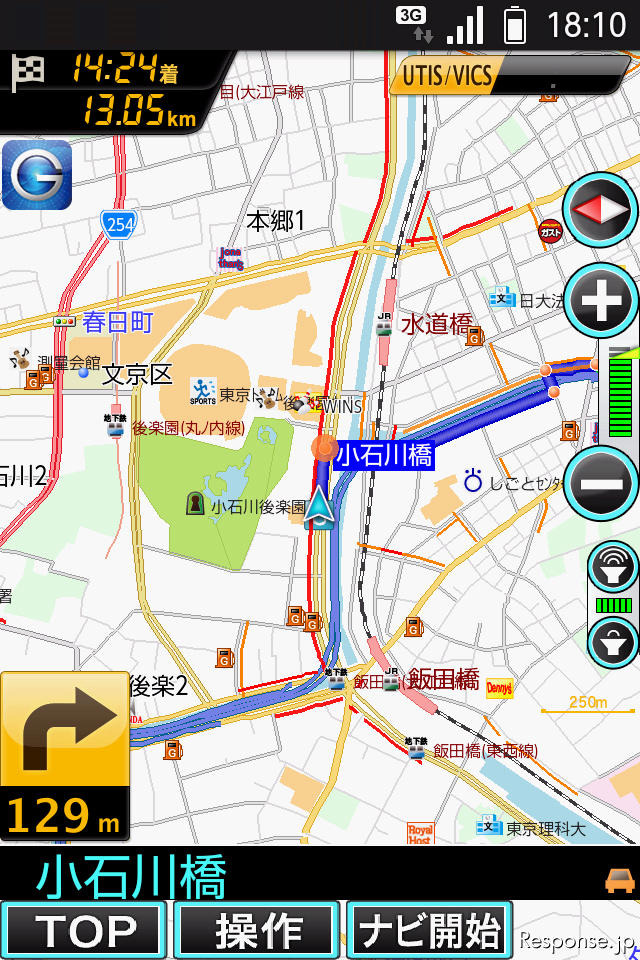Zoom out with the minus button
The image size is (640, 960).
(x=601, y=482)
